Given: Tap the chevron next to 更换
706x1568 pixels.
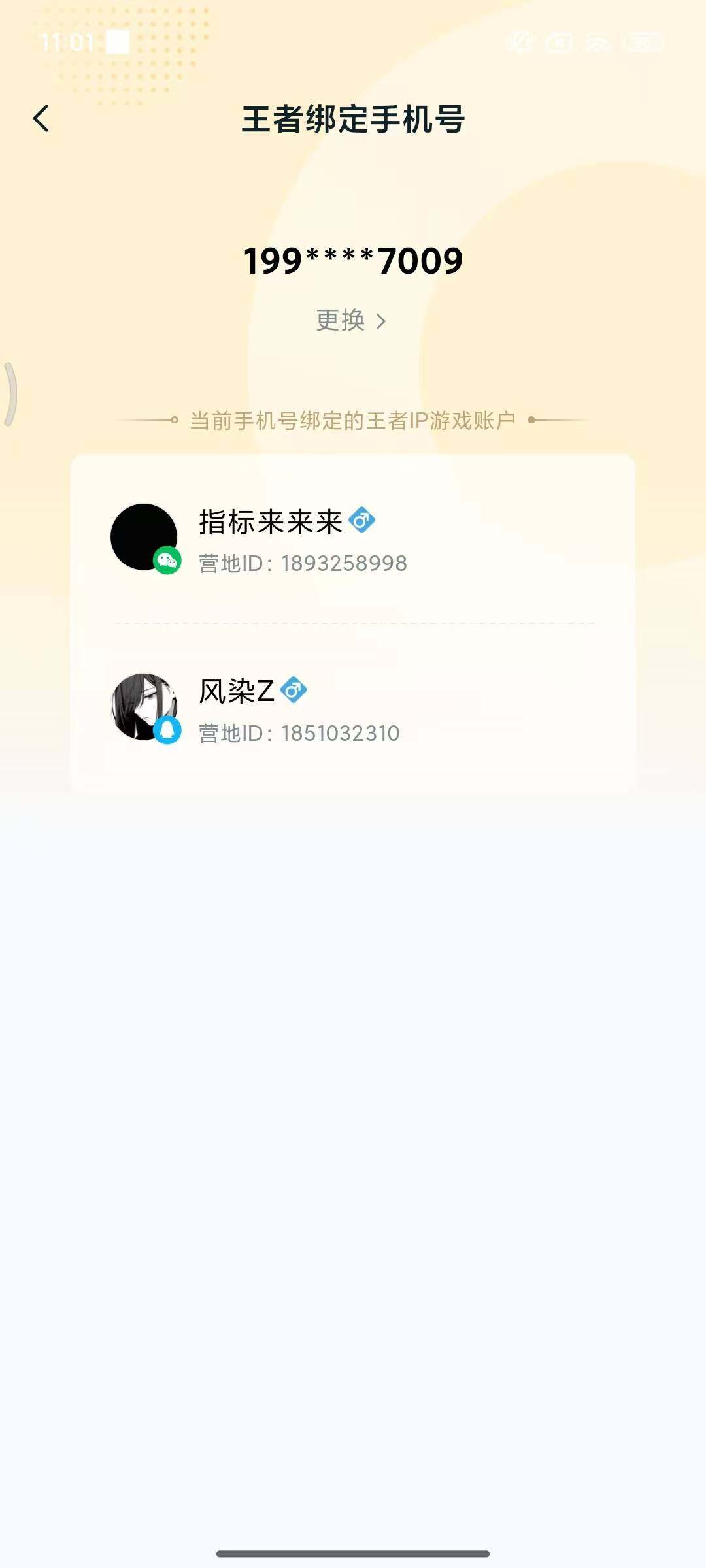Looking at the screenshot, I should (379, 320).
